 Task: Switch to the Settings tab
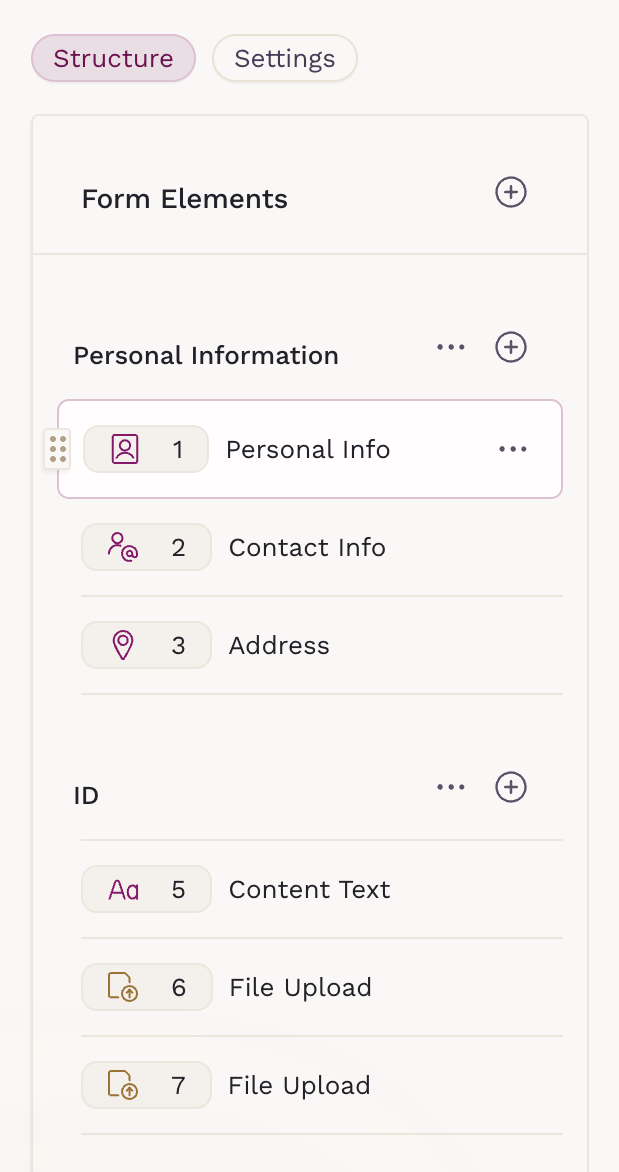tap(284, 58)
